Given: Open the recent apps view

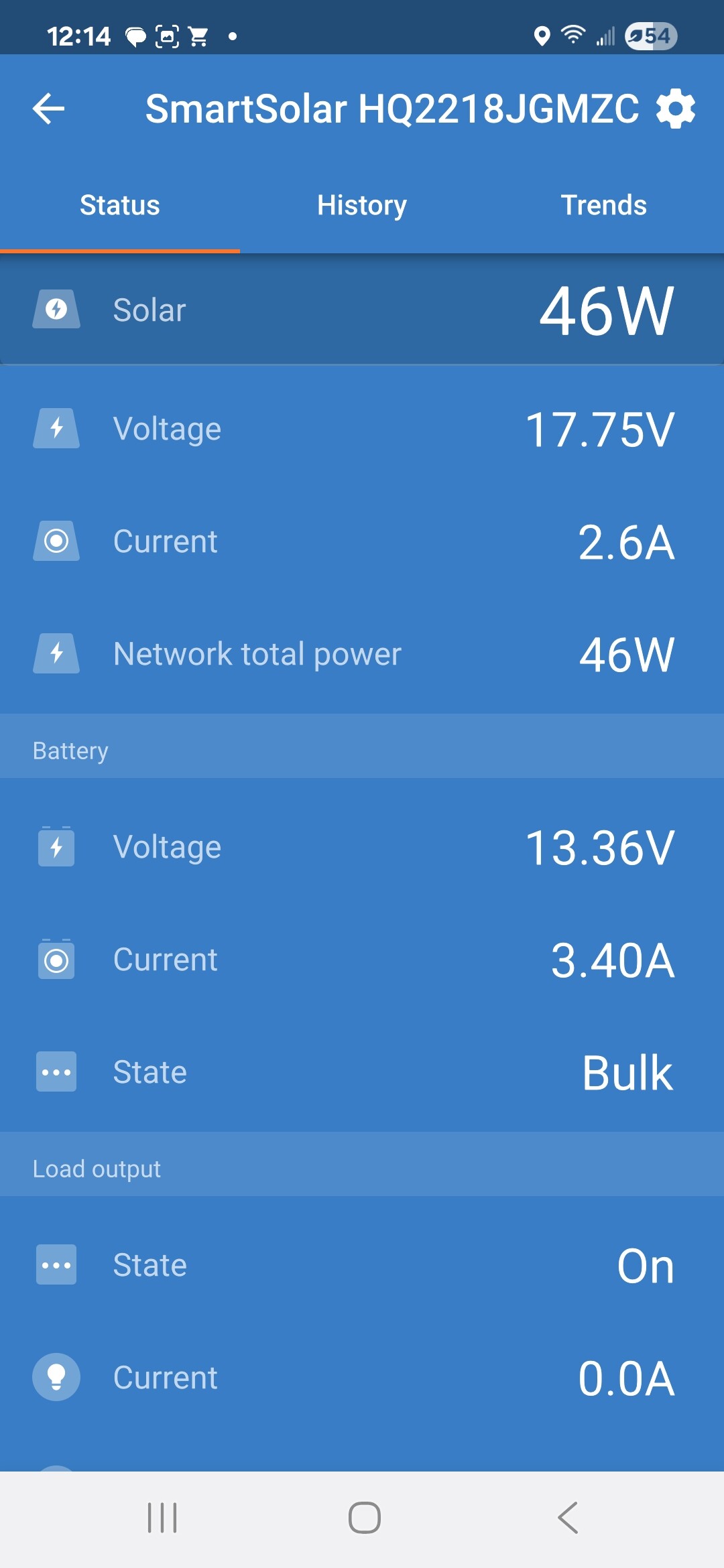Looking at the screenshot, I should pyautogui.click(x=162, y=1518).
